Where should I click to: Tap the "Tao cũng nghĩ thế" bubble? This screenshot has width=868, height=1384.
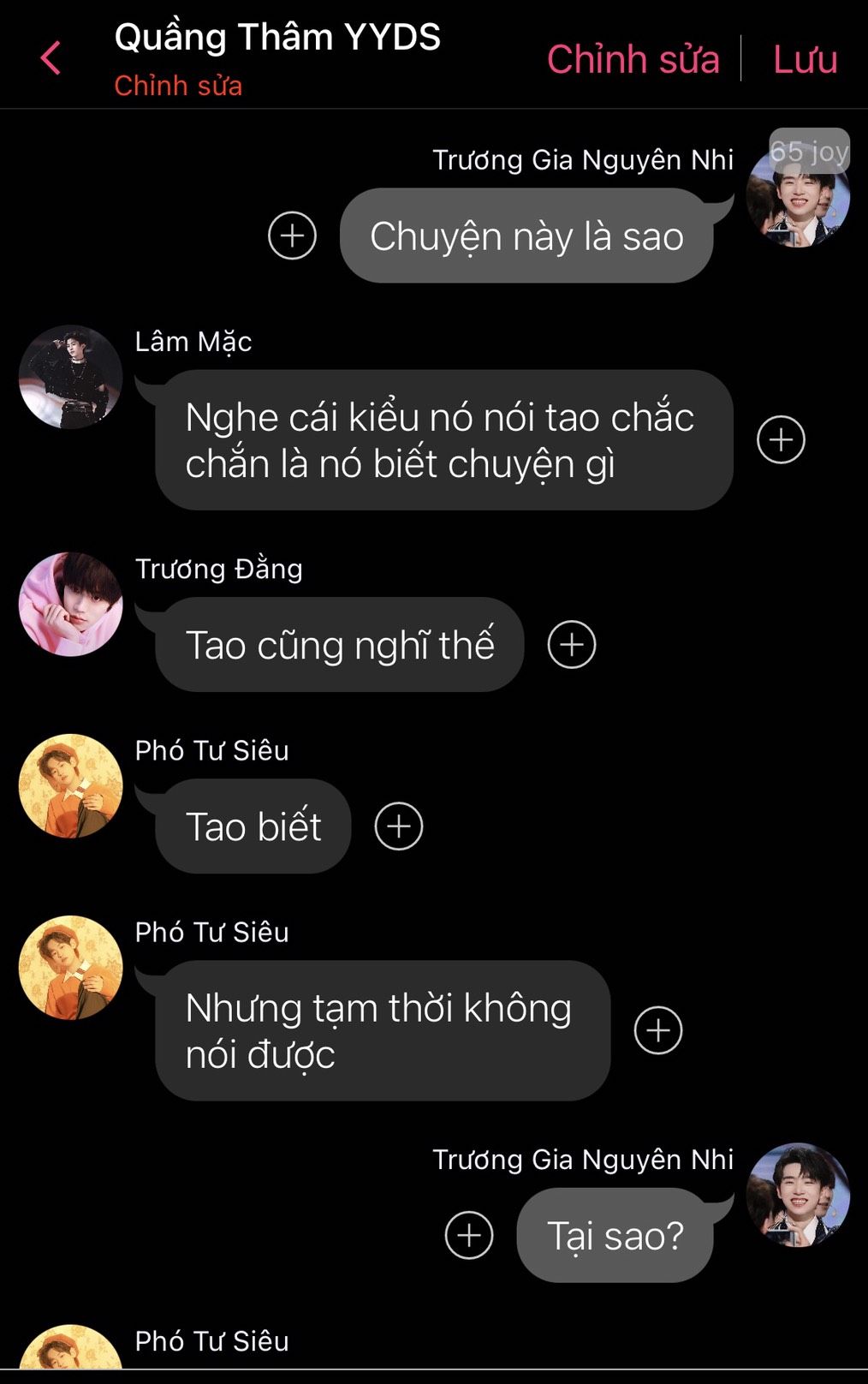[340, 645]
